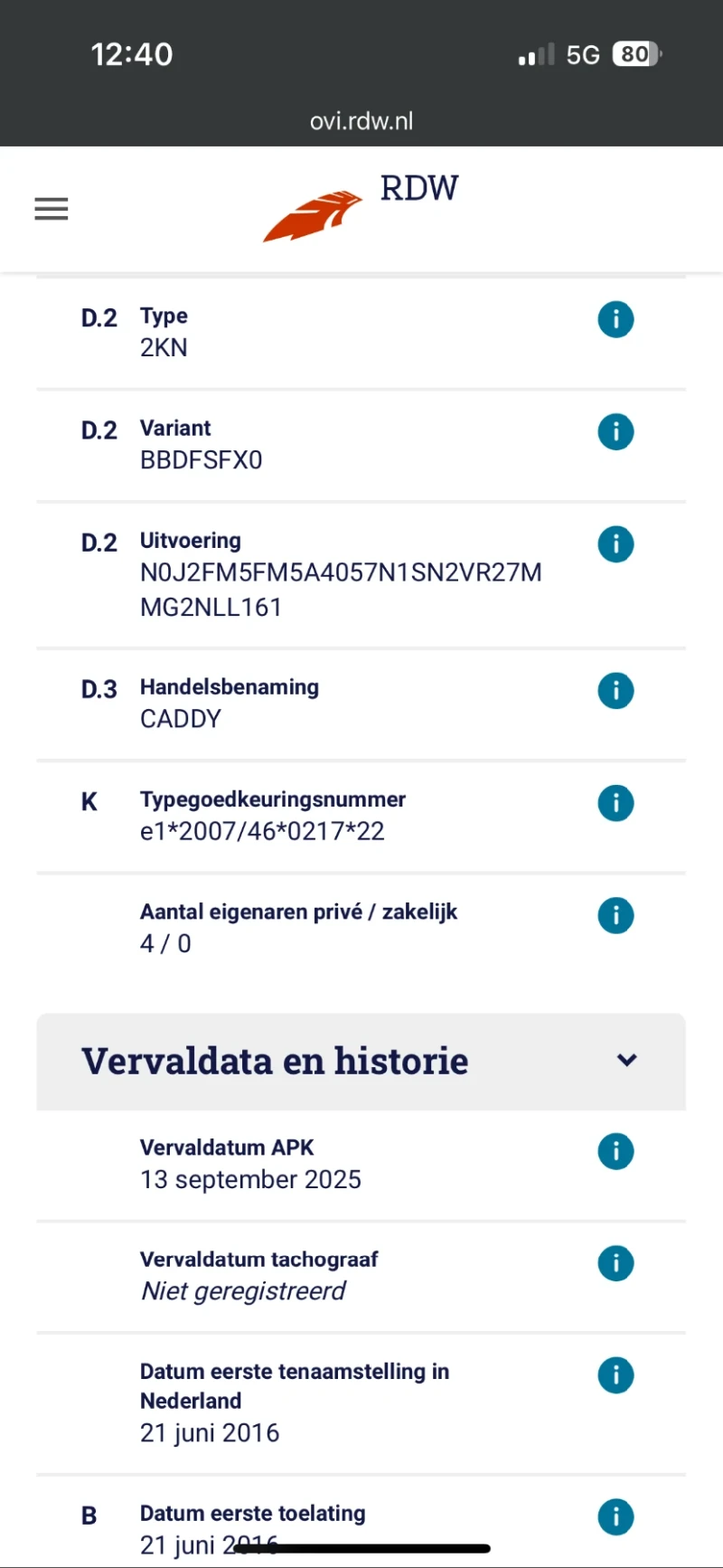Tap the clock showing 12:40
The width and height of the screenshot is (723, 1568).
(x=131, y=54)
